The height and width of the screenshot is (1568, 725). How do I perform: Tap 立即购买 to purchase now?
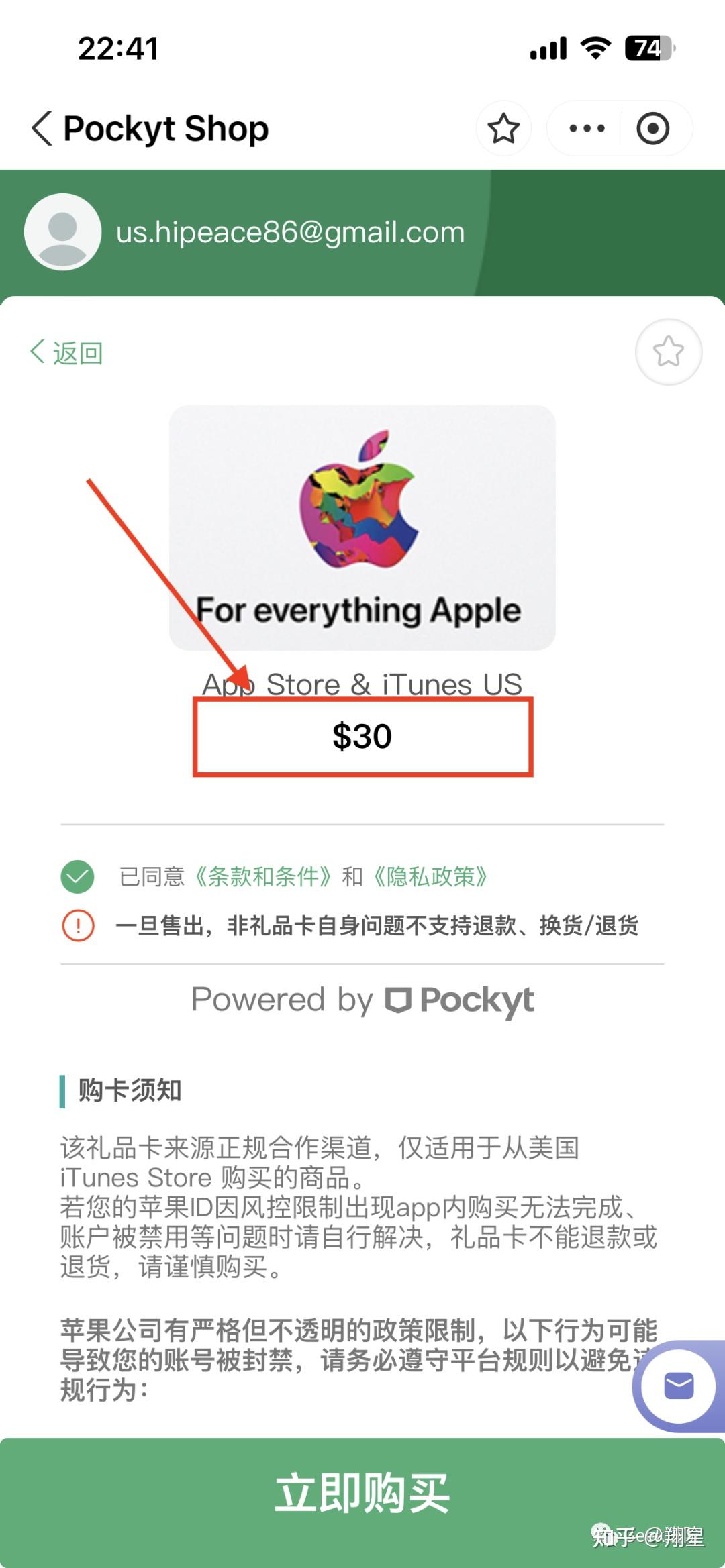coord(362,1494)
